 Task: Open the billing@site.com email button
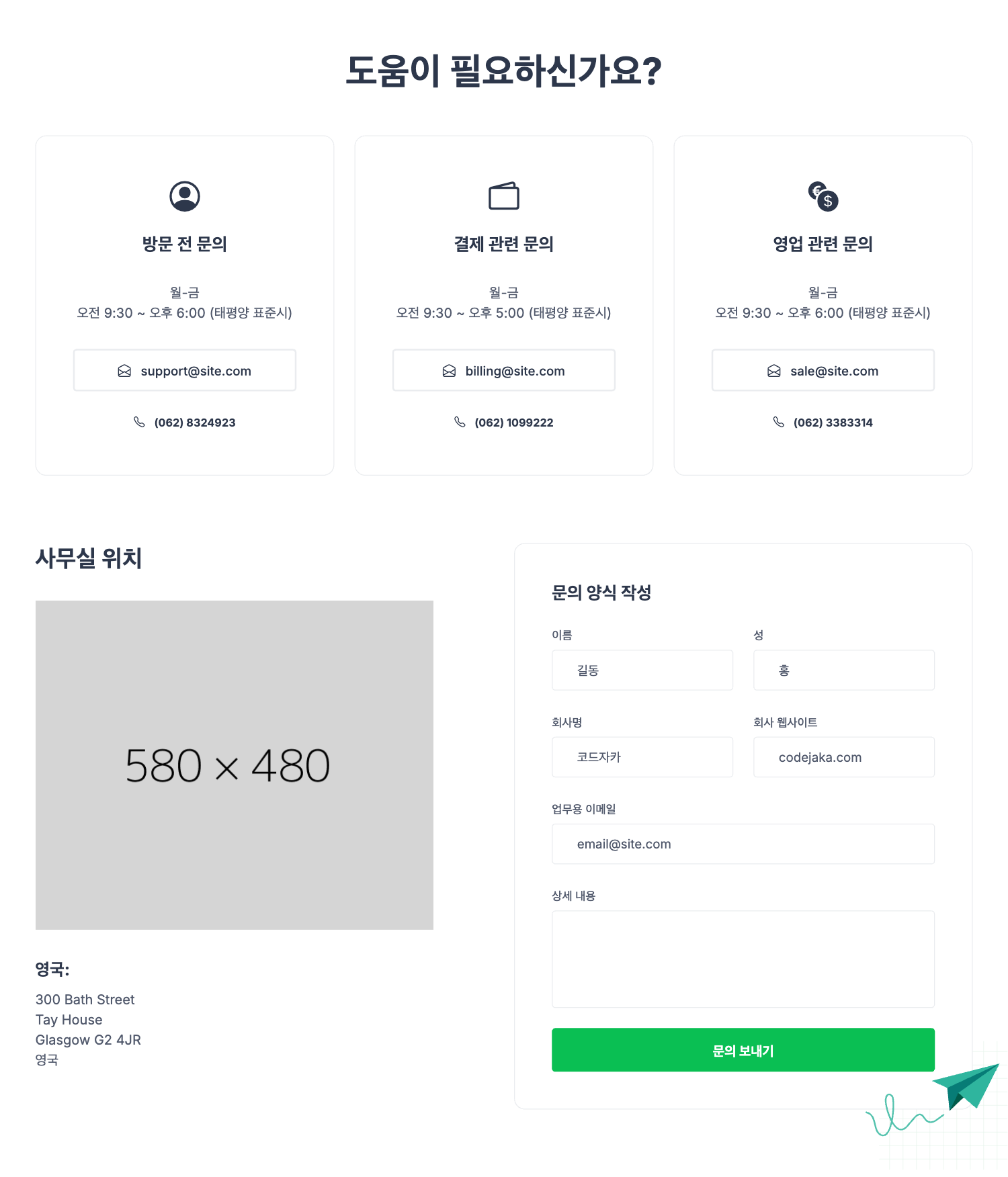[x=504, y=370]
